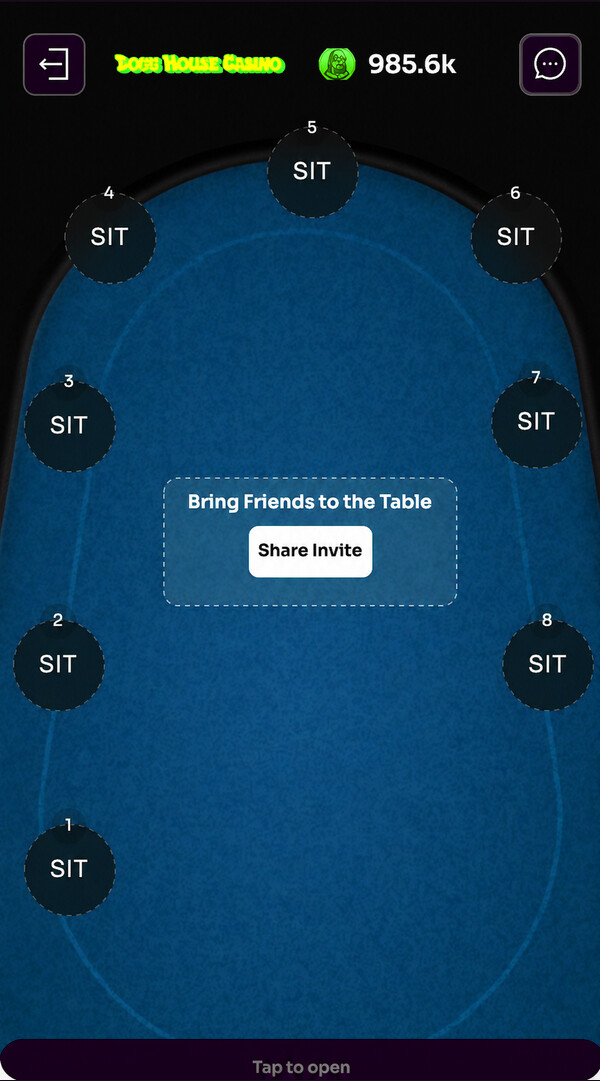Leave the table via the exit icon
The height and width of the screenshot is (1081, 600).
(54, 64)
